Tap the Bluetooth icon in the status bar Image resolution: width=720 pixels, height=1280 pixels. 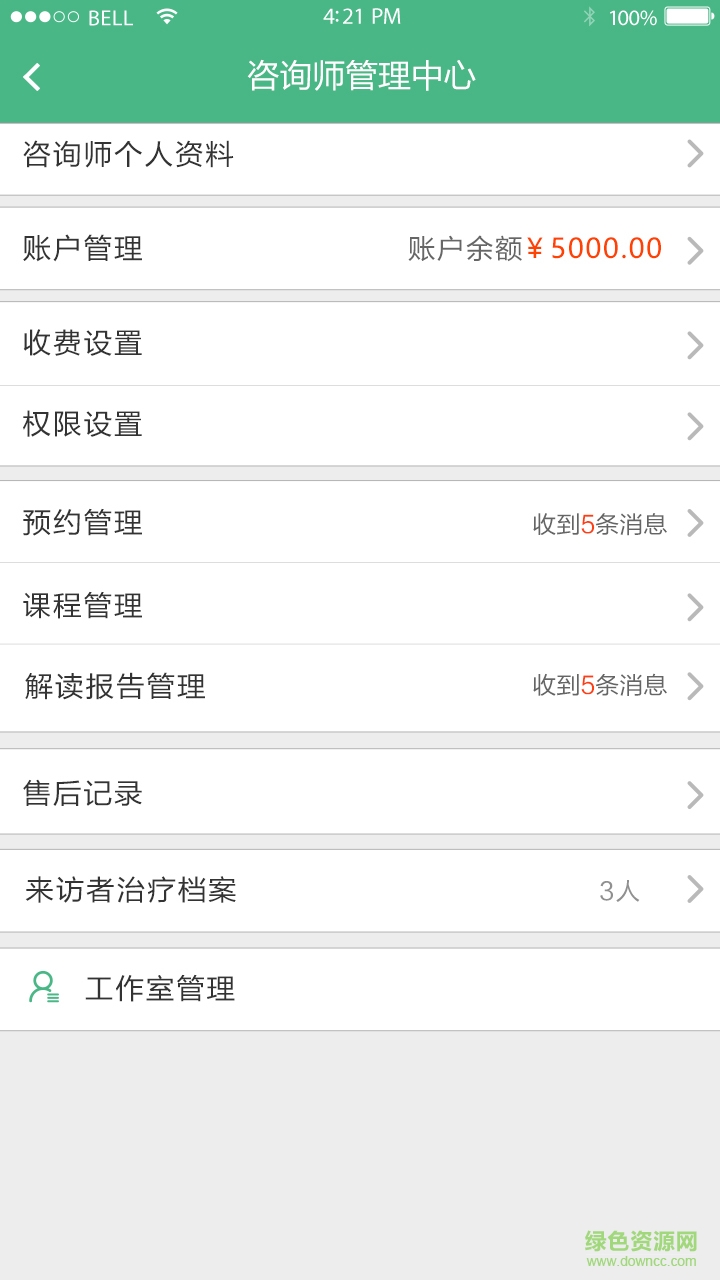click(591, 16)
